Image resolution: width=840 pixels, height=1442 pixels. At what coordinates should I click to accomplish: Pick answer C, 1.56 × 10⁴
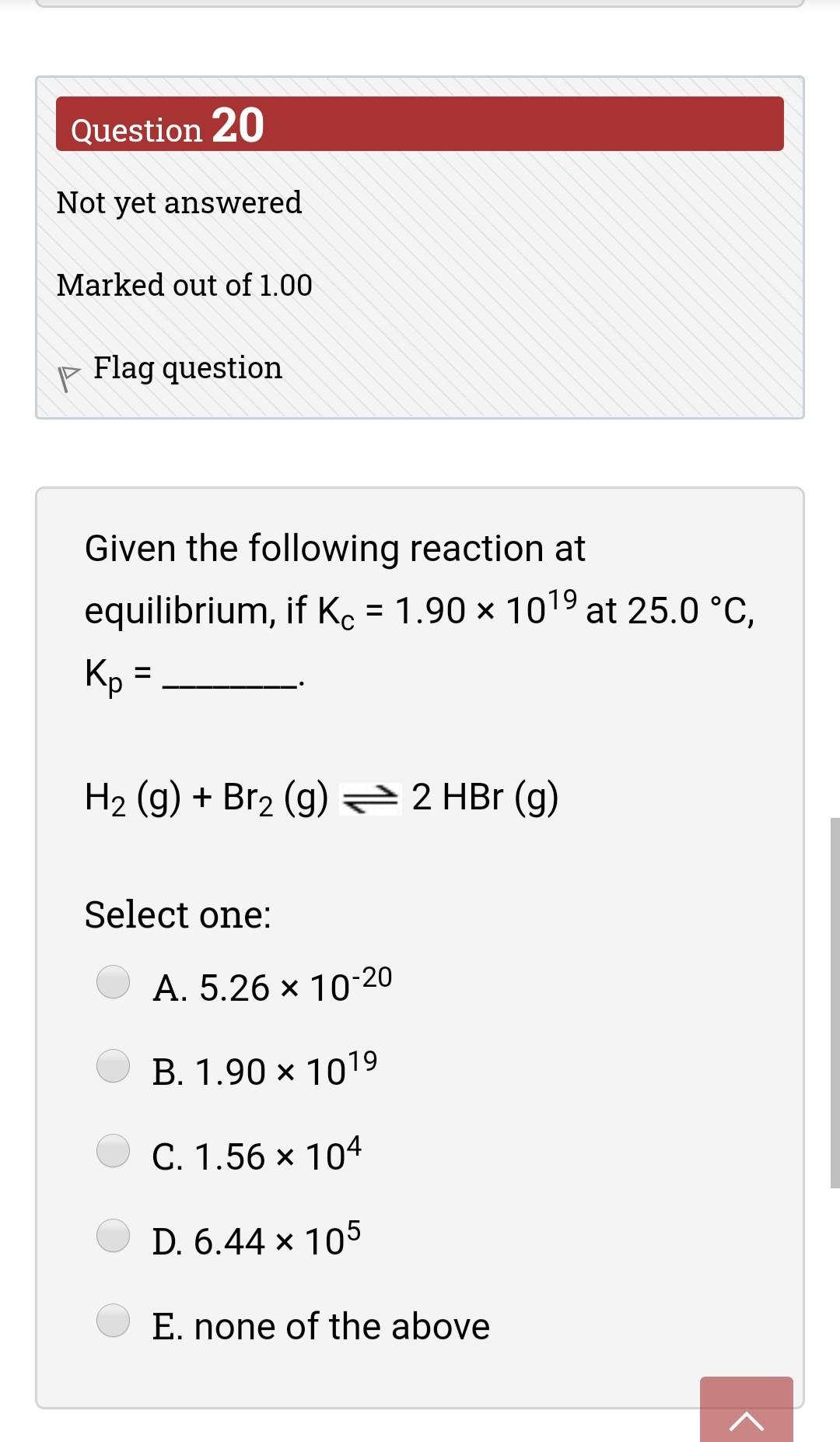pos(114,1151)
